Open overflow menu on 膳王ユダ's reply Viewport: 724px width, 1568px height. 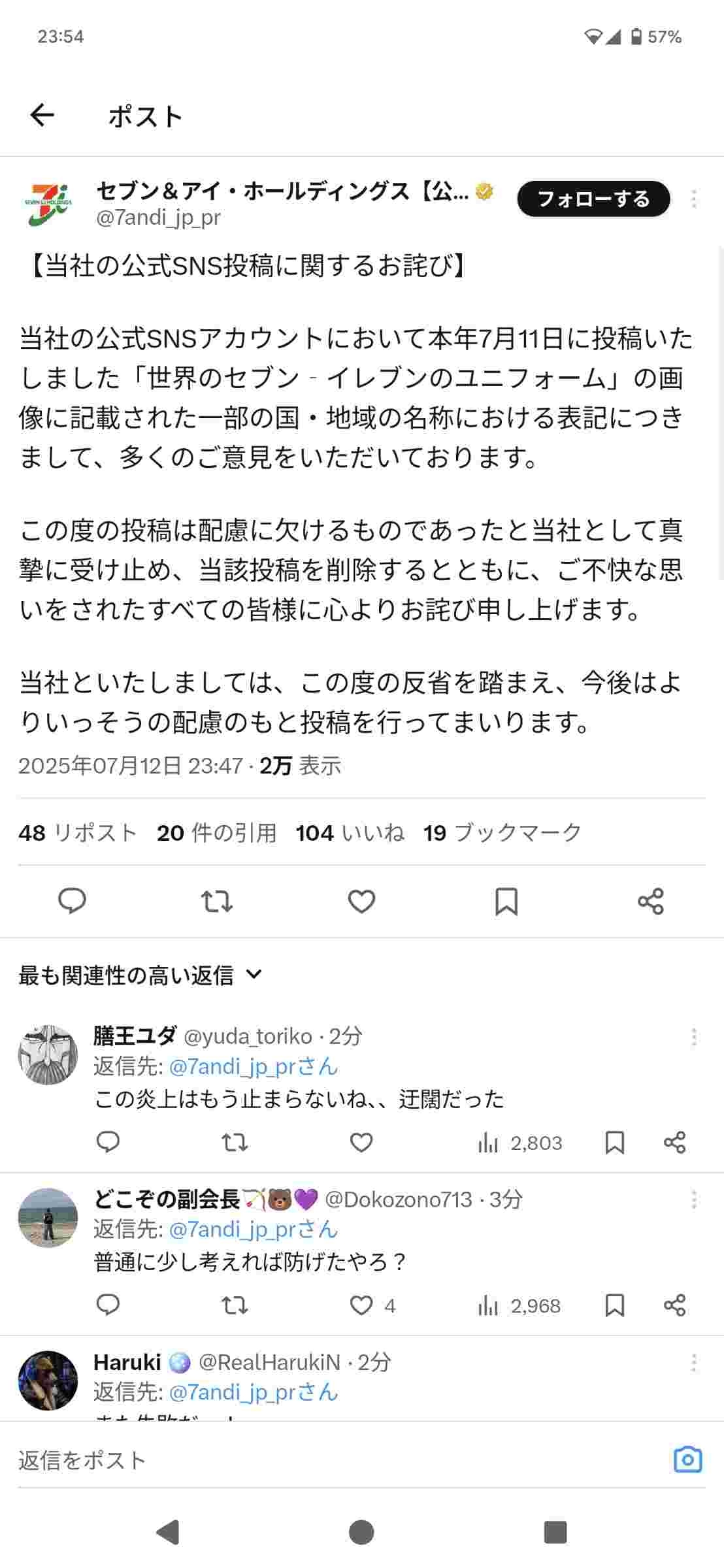pos(693,1037)
